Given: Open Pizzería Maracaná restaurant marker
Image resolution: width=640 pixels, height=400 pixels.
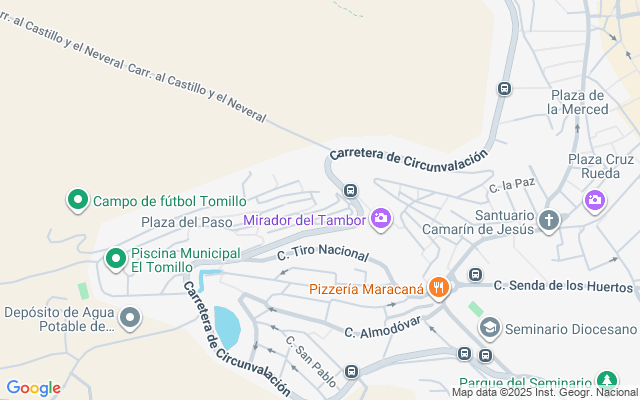Looking at the screenshot, I should (x=437, y=289).
